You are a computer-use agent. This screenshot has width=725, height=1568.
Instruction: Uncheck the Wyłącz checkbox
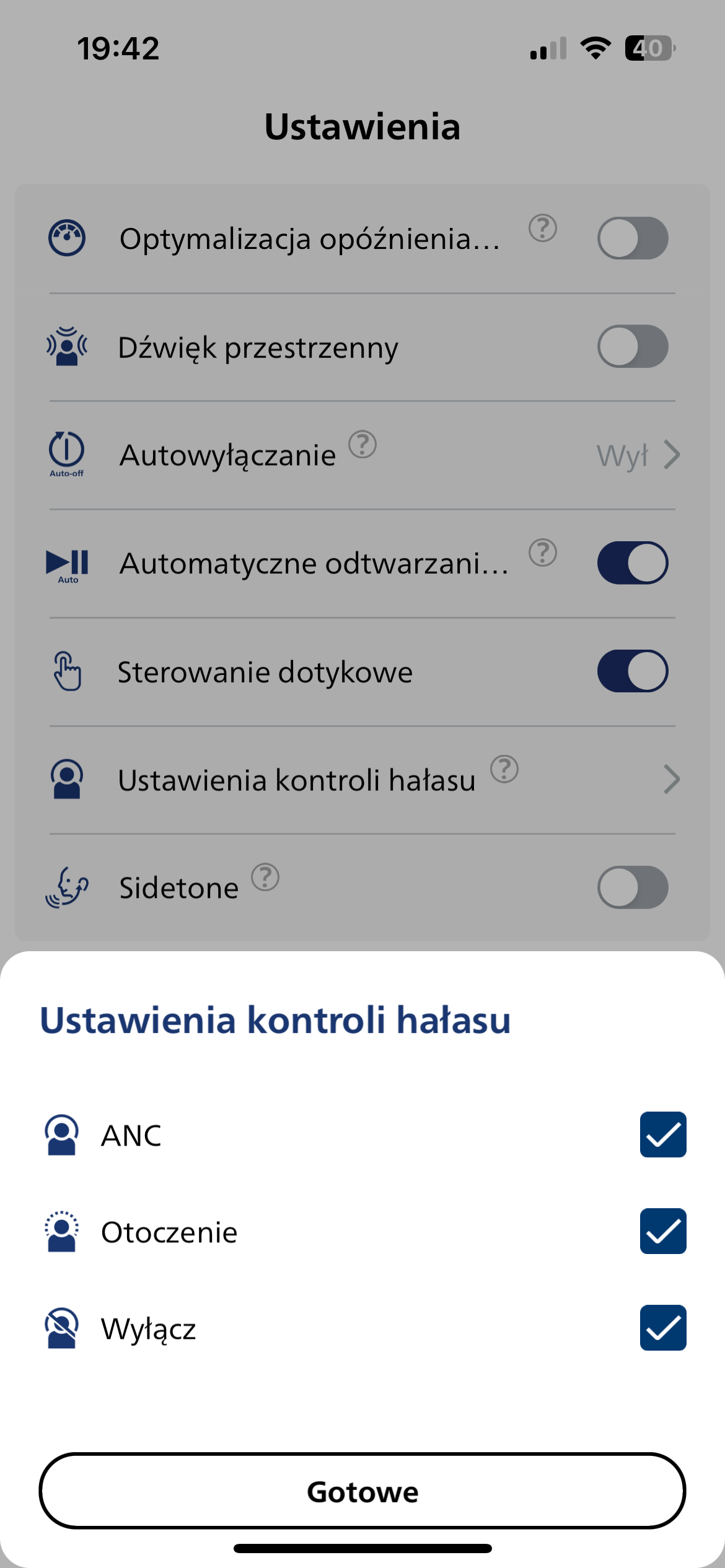click(662, 1328)
